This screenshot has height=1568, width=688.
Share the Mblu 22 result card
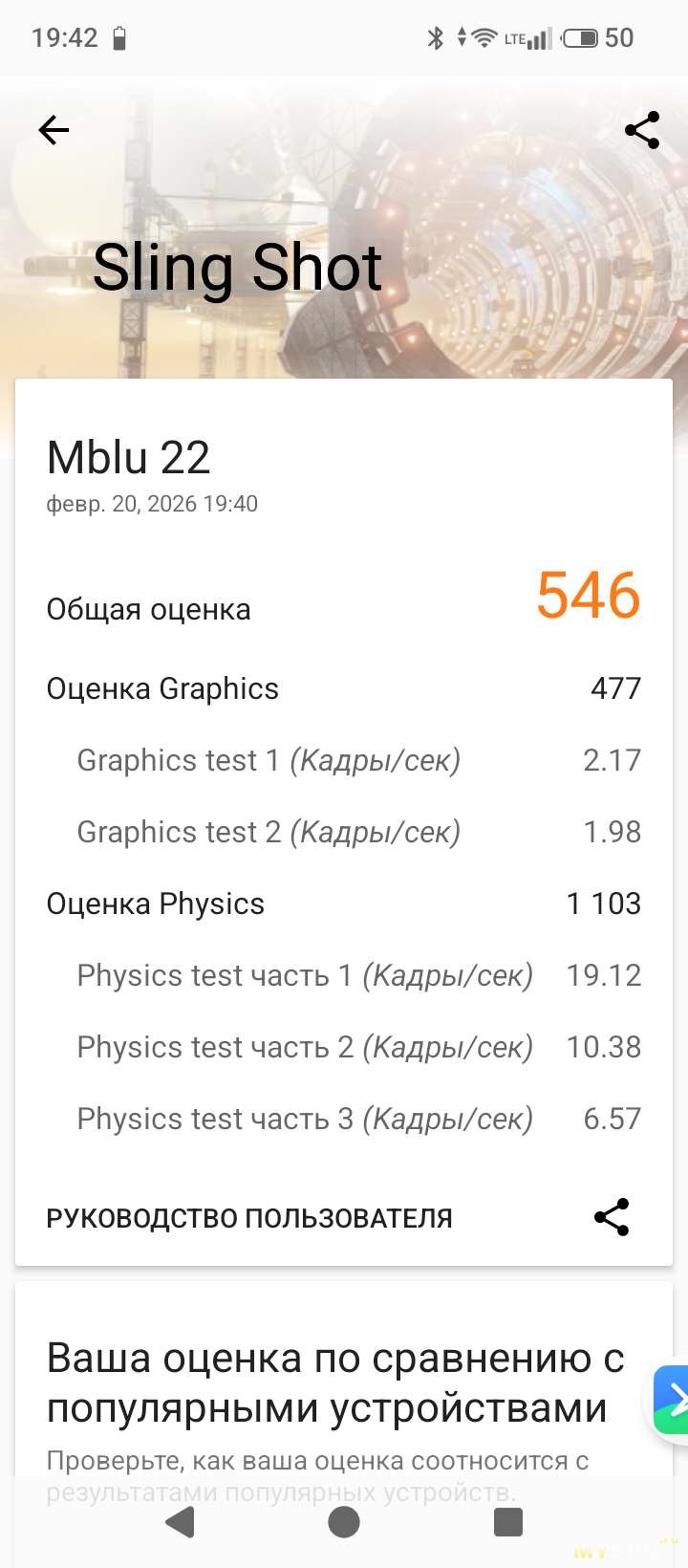[x=612, y=1217]
